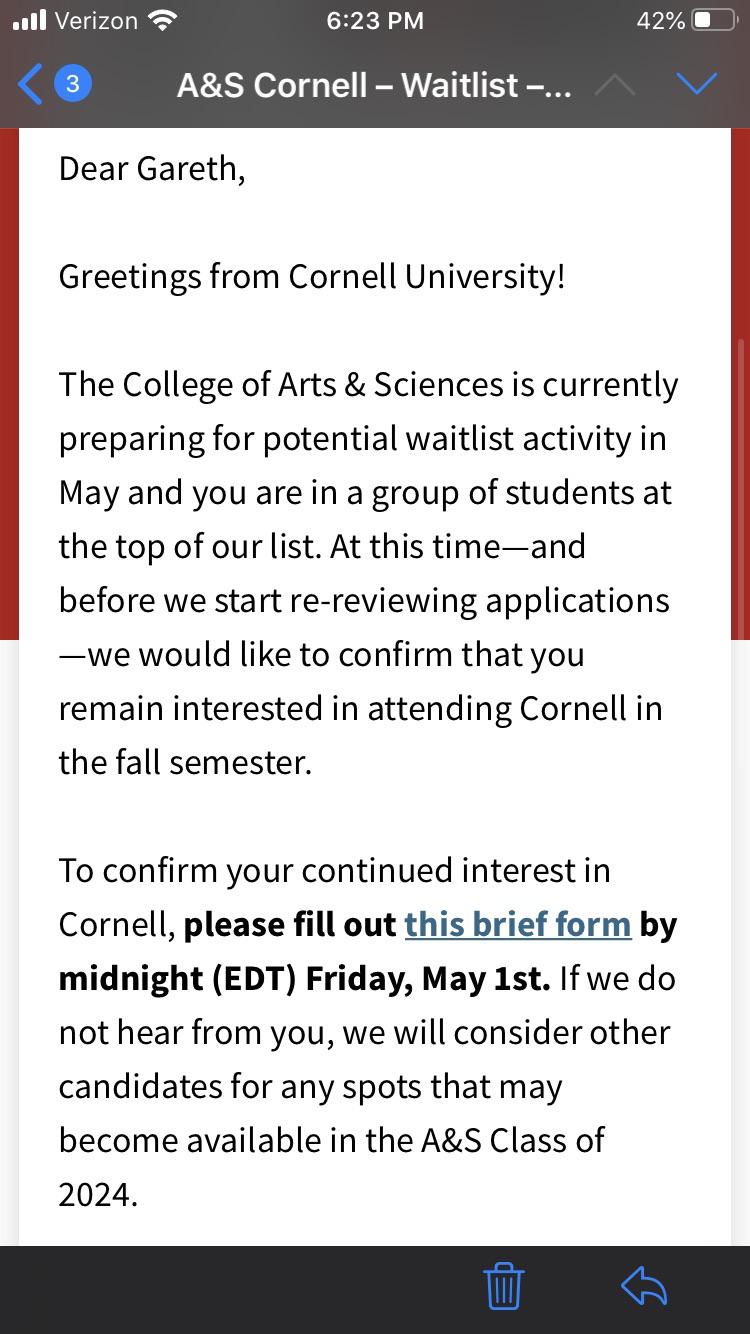Screen dimensions: 750x1334
Task: Open the previous message arrow
Action: click(614, 85)
